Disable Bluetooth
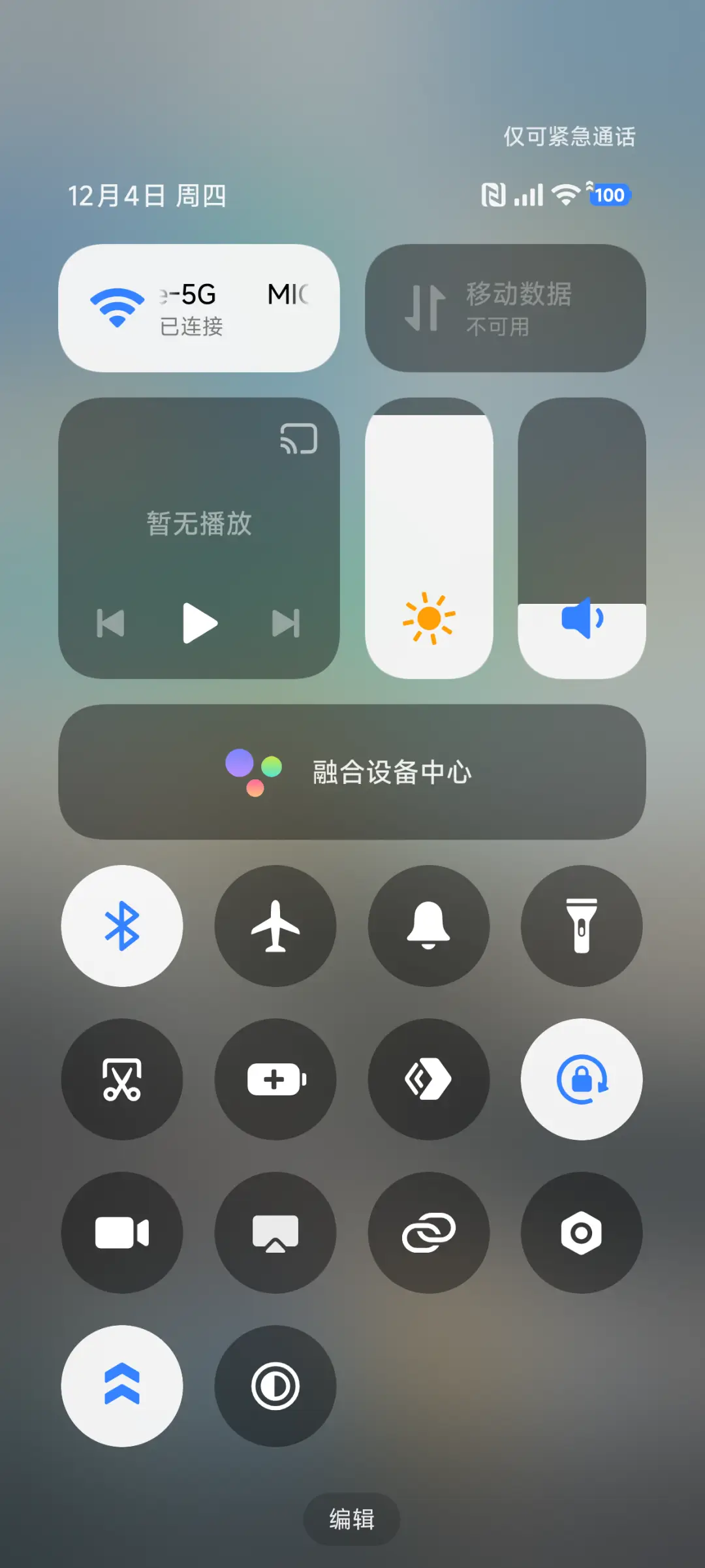The height and width of the screenshot is (1568, 705). [122, 927]
